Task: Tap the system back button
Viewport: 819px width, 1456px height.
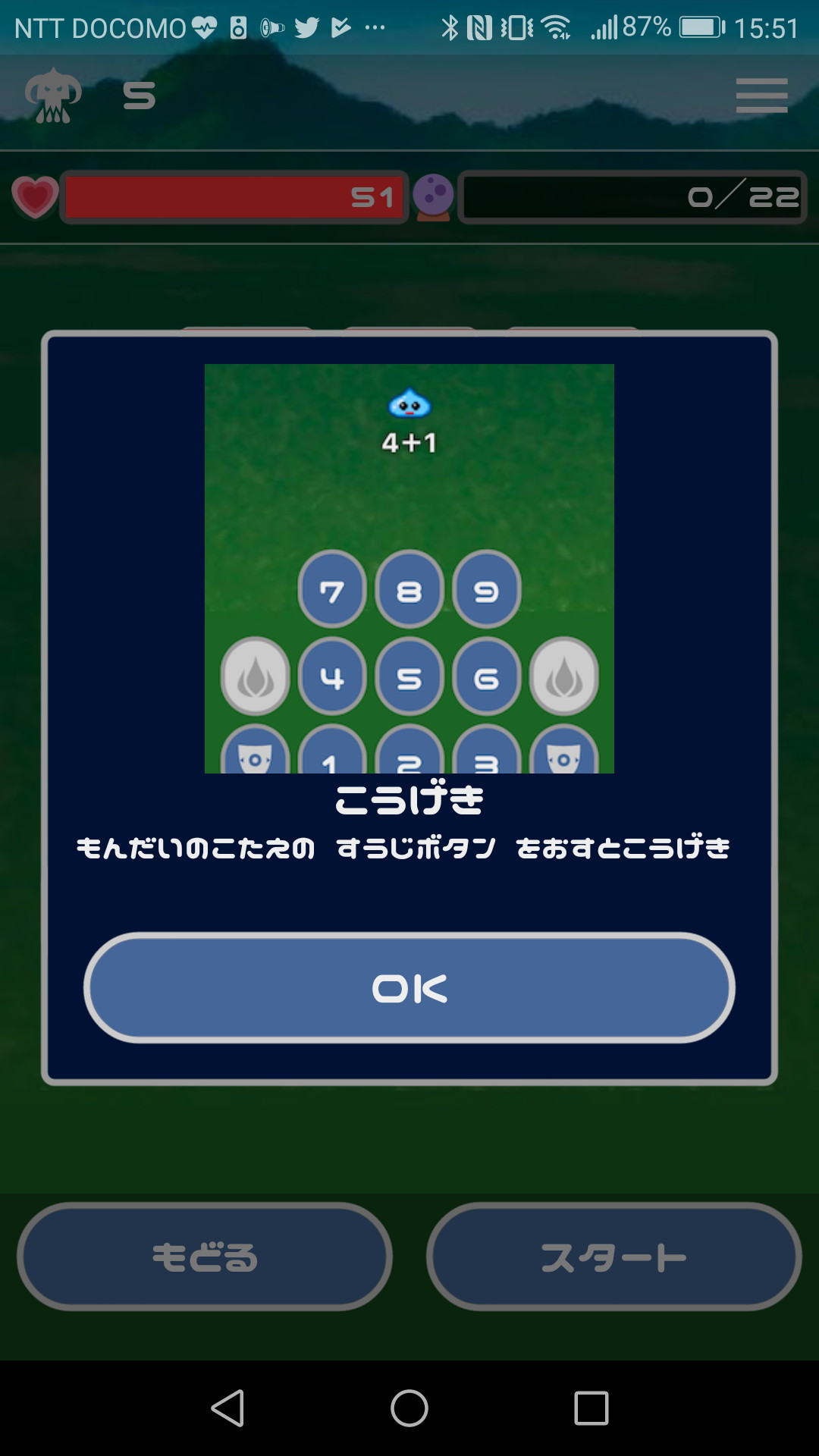Action: (x=227, y=1408)
